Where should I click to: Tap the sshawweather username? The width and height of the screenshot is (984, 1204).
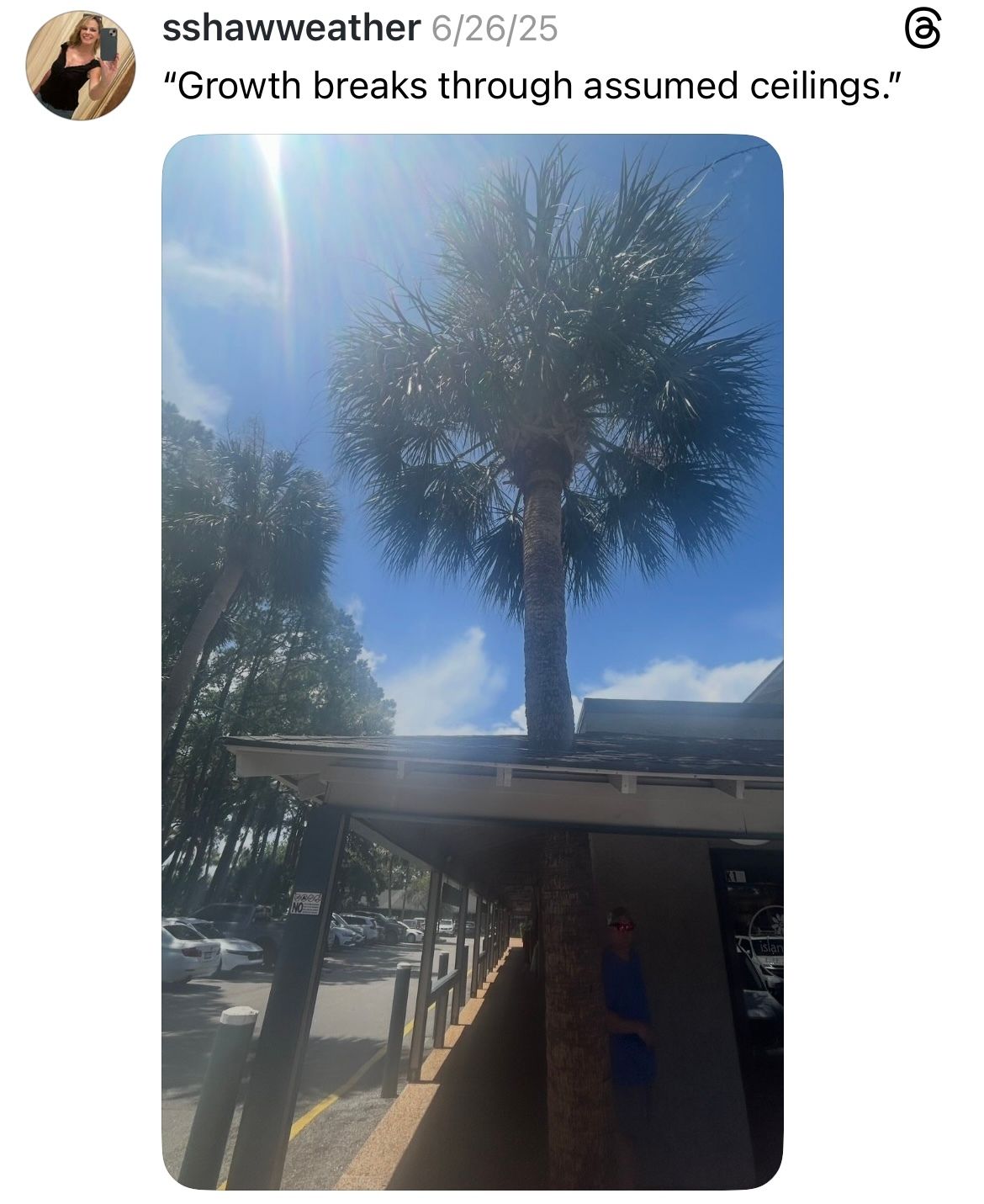(x=291, y=29)
